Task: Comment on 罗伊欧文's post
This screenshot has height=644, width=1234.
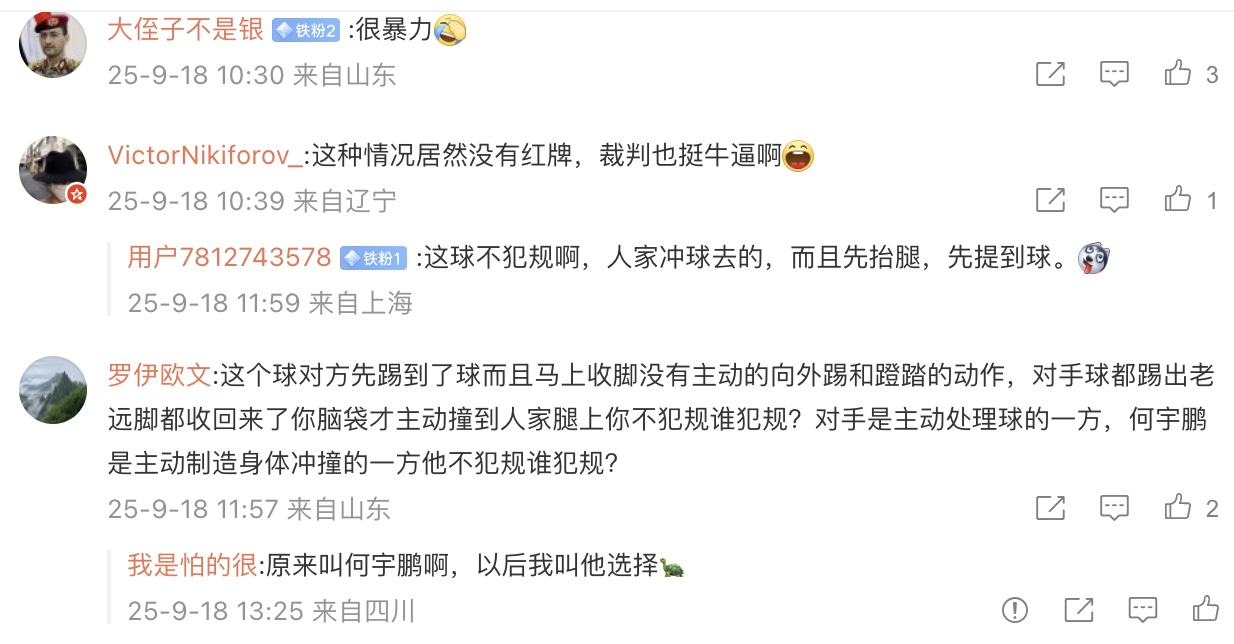Action: tap(1114, 507)
